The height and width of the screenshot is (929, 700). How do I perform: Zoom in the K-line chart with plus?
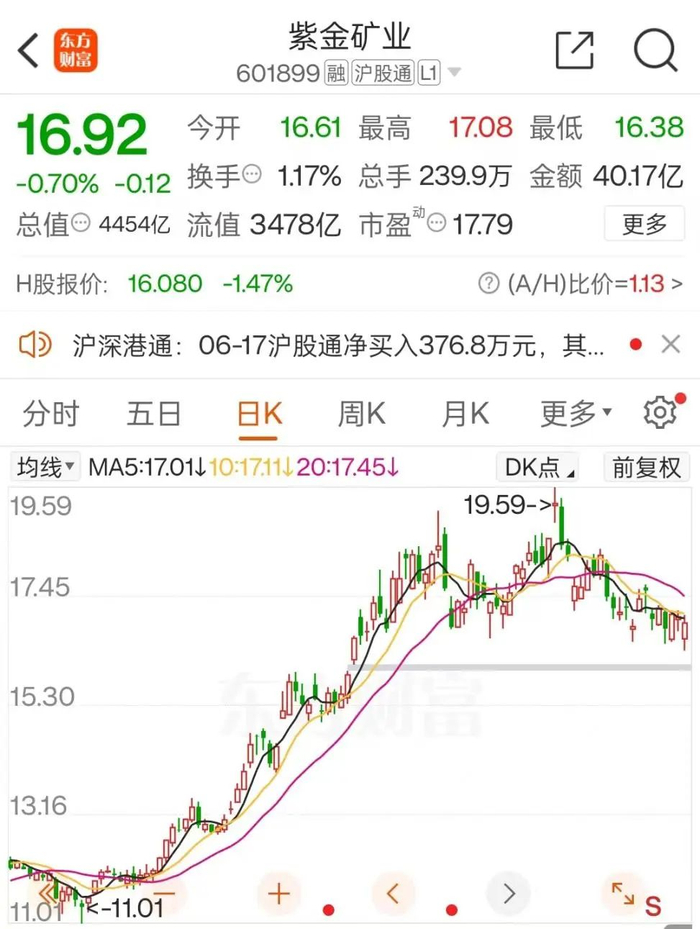click(278, 893)
